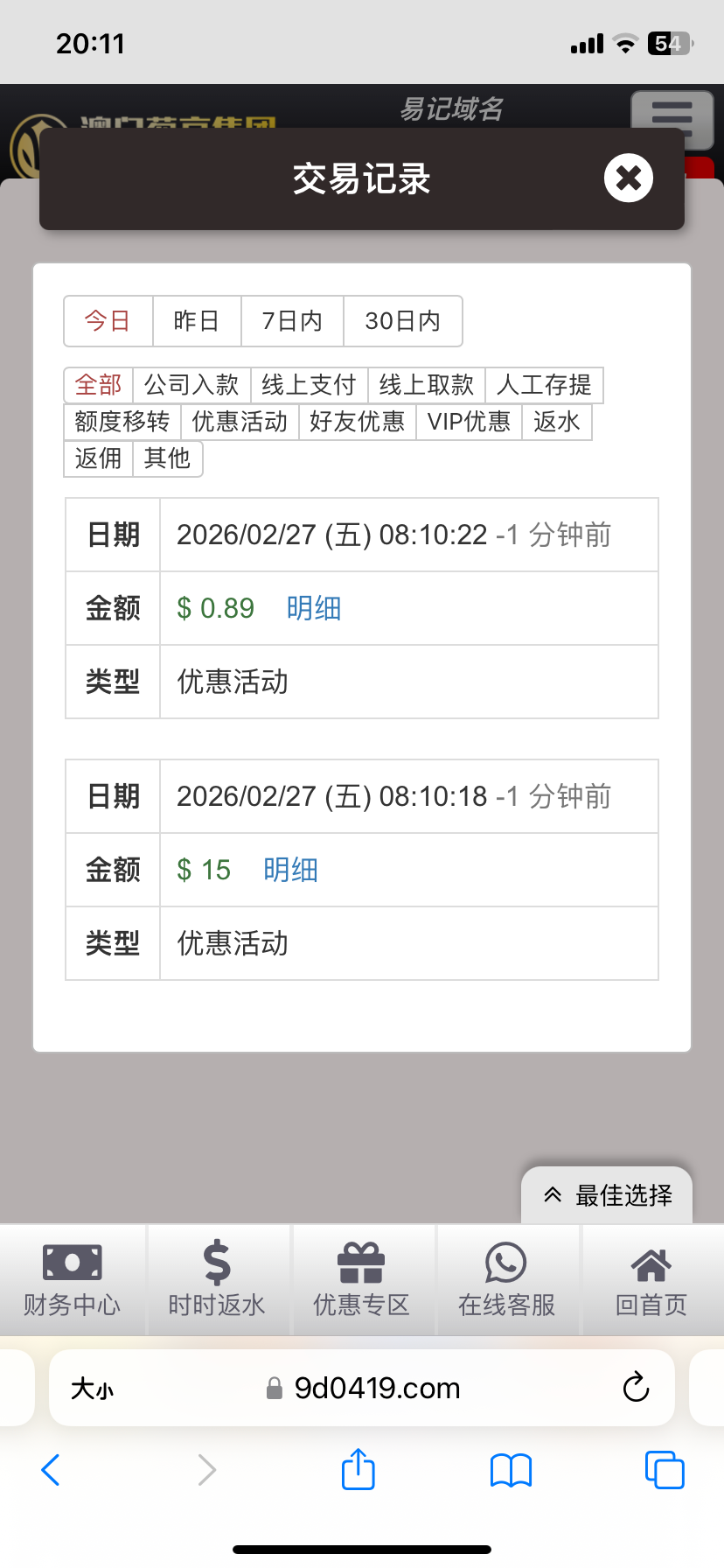
Task: Show records for 30日内
Action: coord(402,321)
